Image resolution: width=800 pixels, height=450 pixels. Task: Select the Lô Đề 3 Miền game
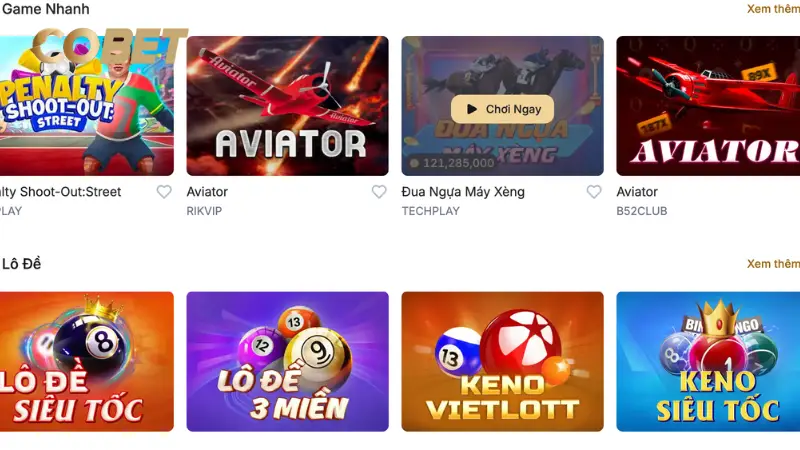(x=287, y=361)
